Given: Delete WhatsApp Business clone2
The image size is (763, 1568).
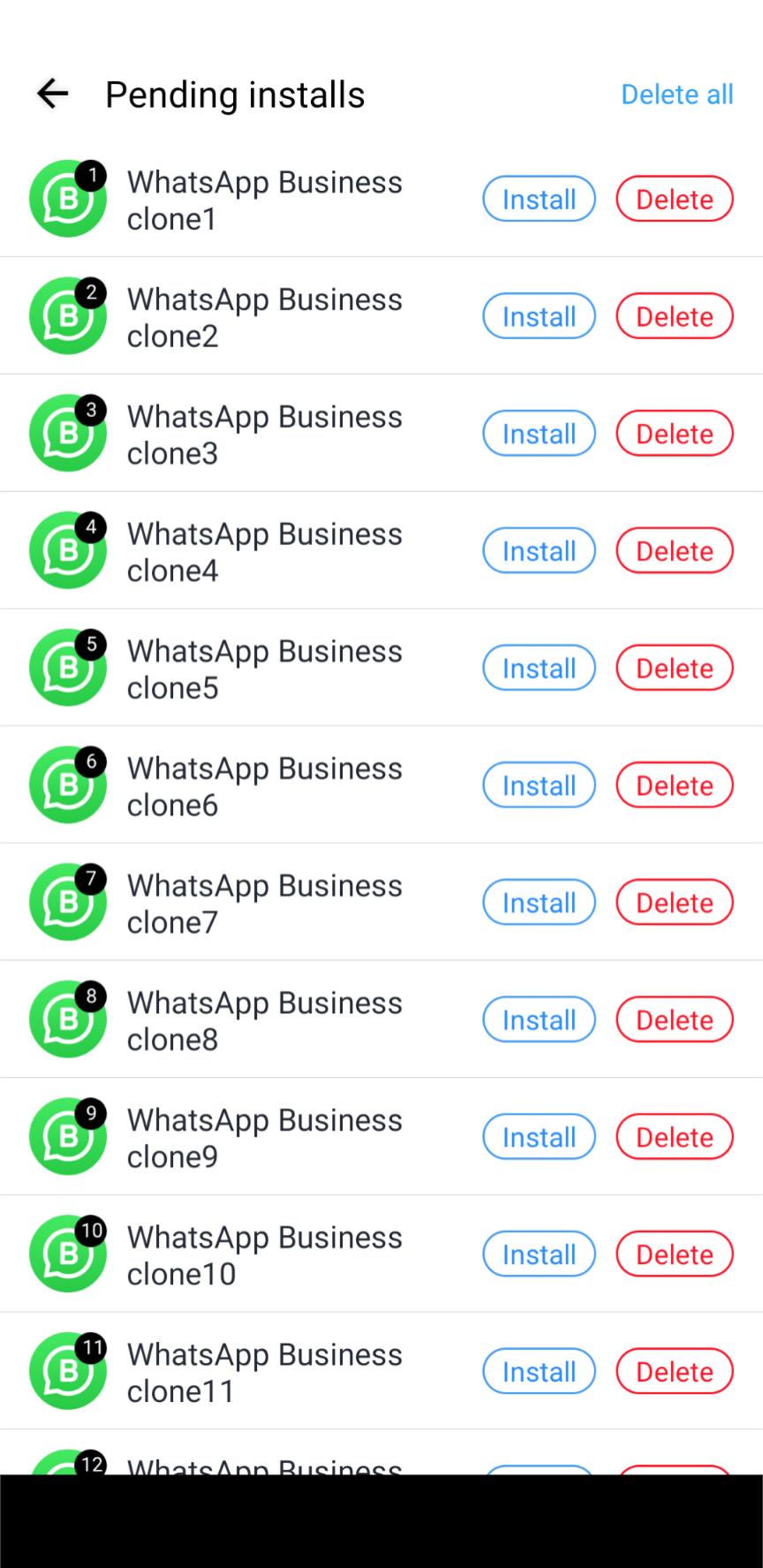Looking at the screenshot, I should coord(675,316).
